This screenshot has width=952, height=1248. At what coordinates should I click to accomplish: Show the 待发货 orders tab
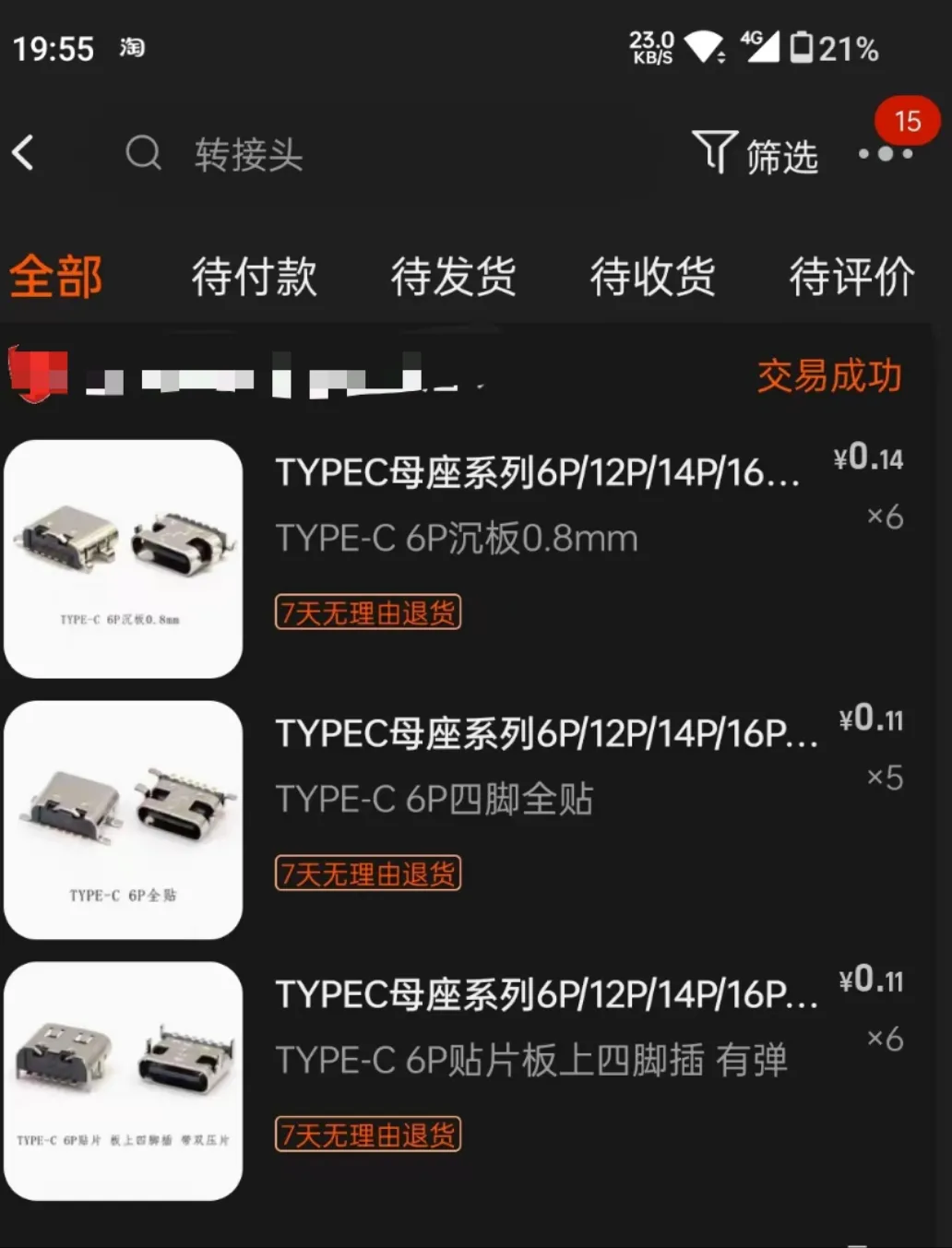[453, 277]
